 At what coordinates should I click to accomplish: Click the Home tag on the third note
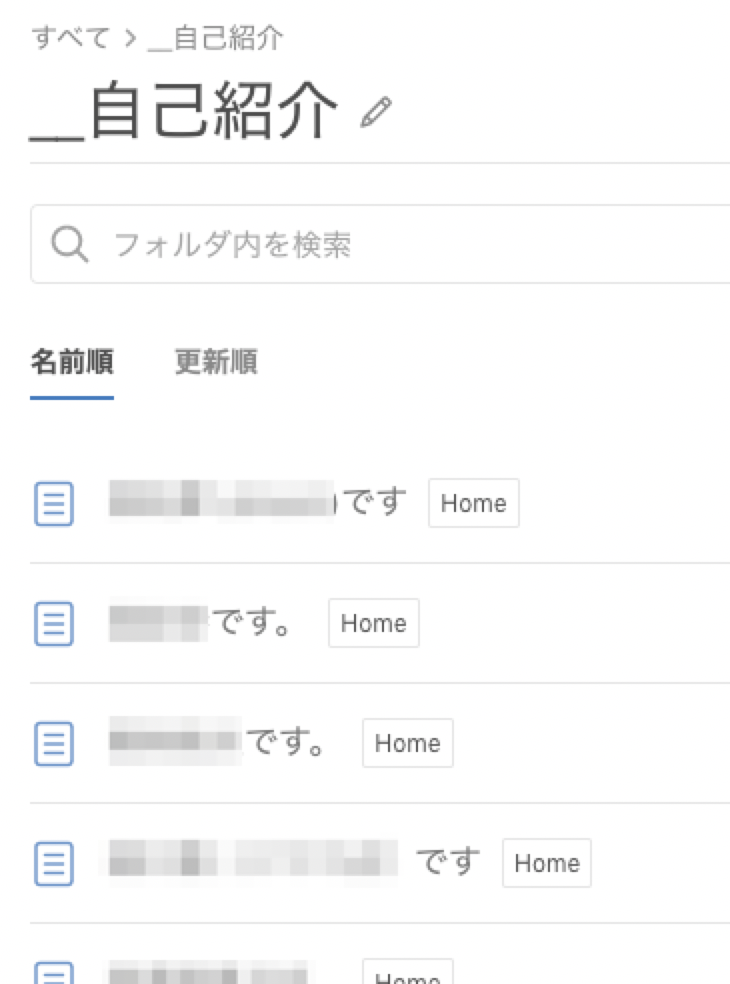[407, 743]
